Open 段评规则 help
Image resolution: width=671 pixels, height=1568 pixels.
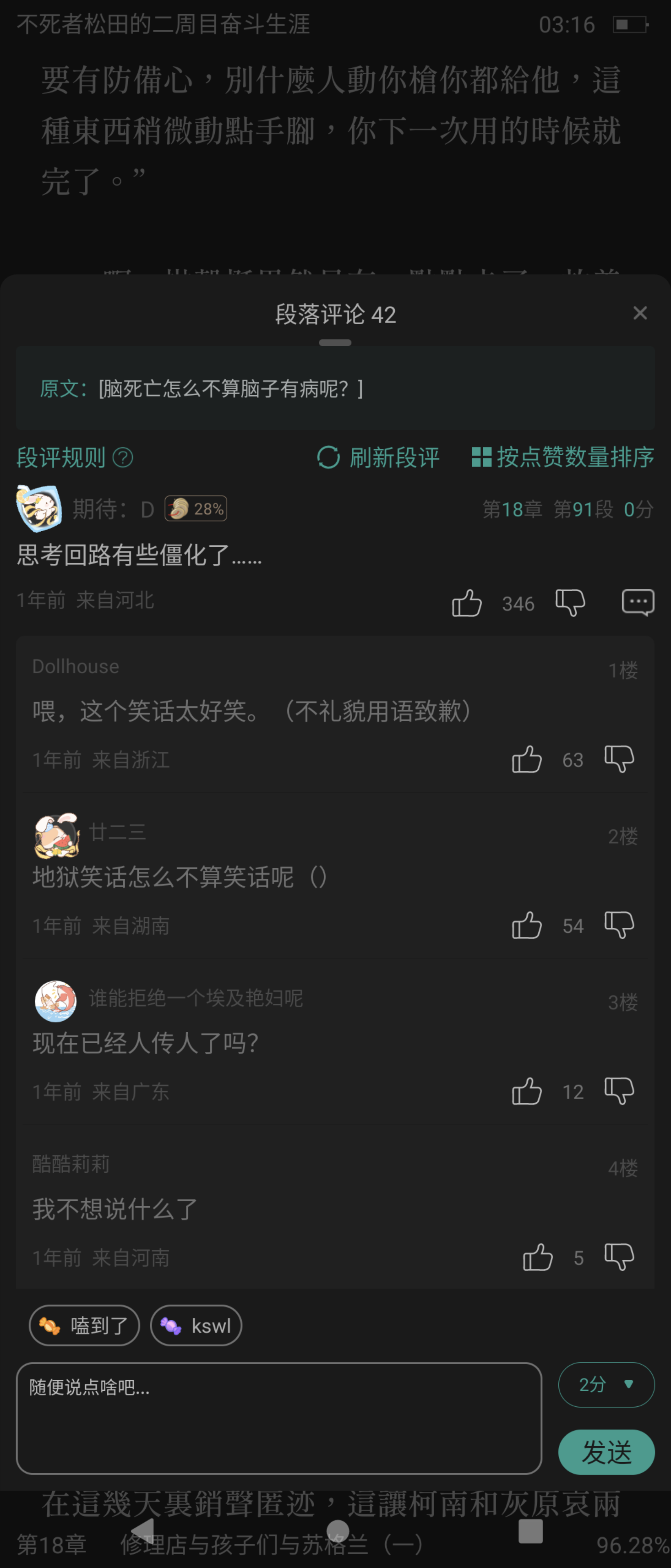click(x=74, y=457)
